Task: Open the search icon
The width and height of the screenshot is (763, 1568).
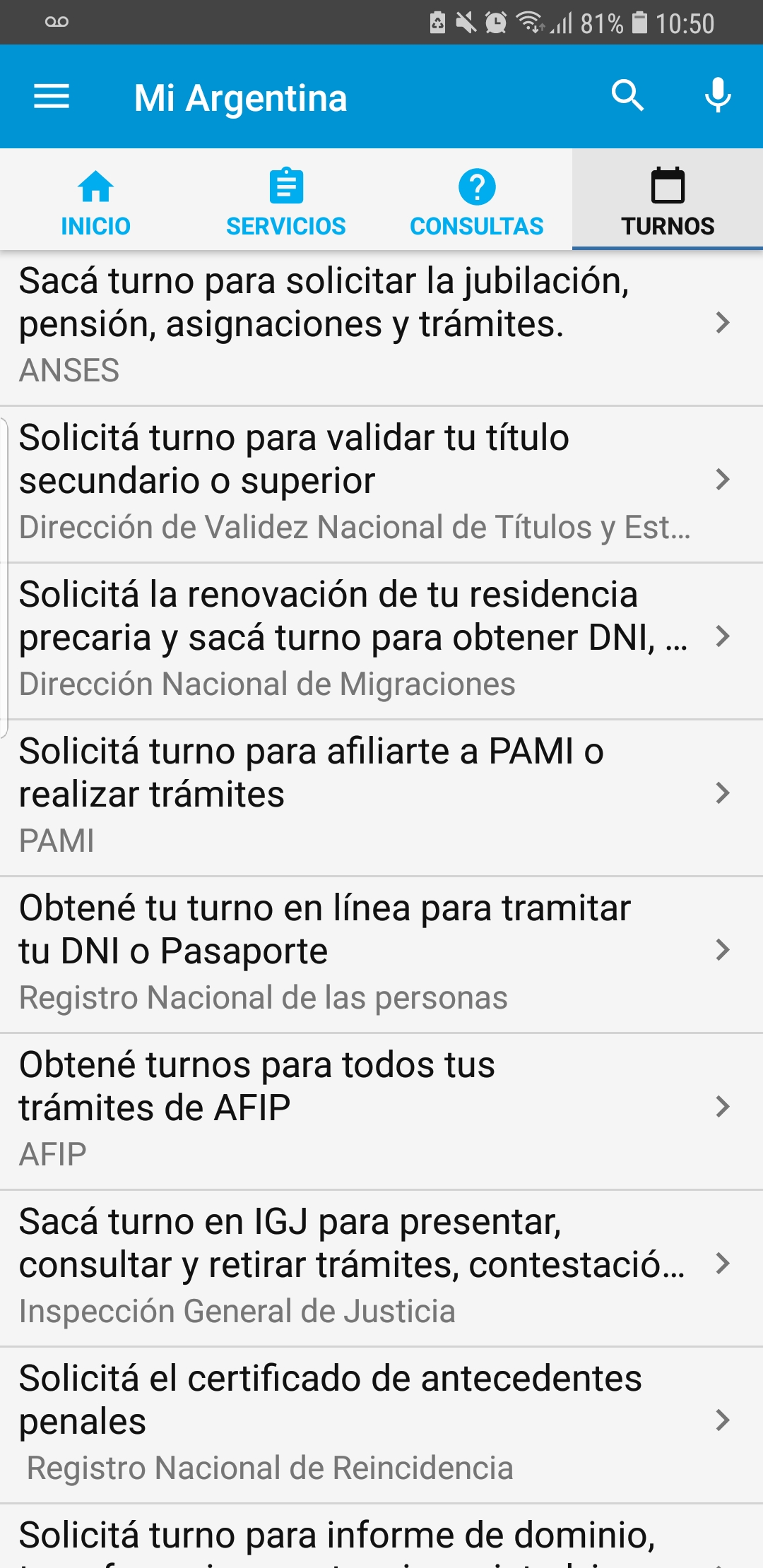Action: pyautogui.click(x=627, y=95)
